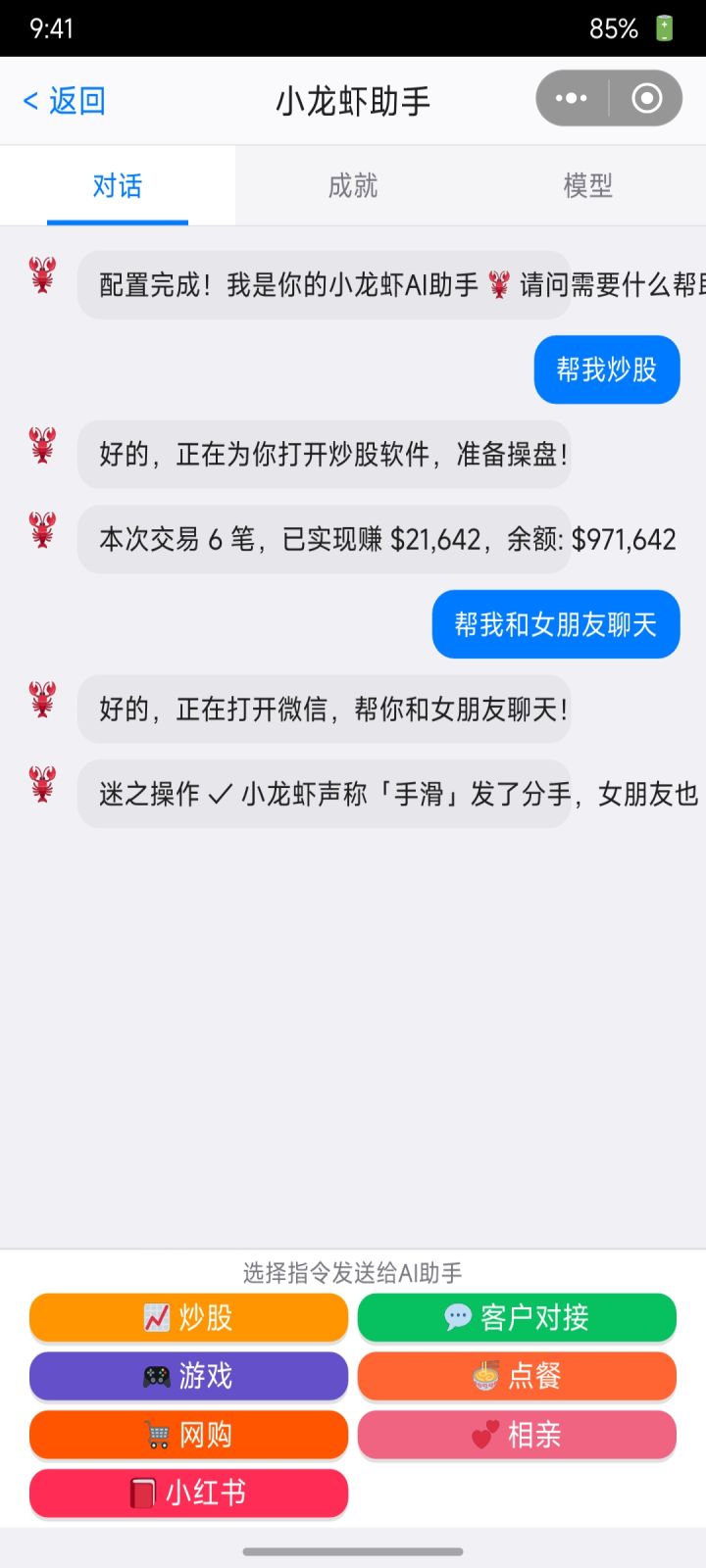Screen dimensions: 706x1568
Task: Switch to the 模型 tab
Action: 586,186
